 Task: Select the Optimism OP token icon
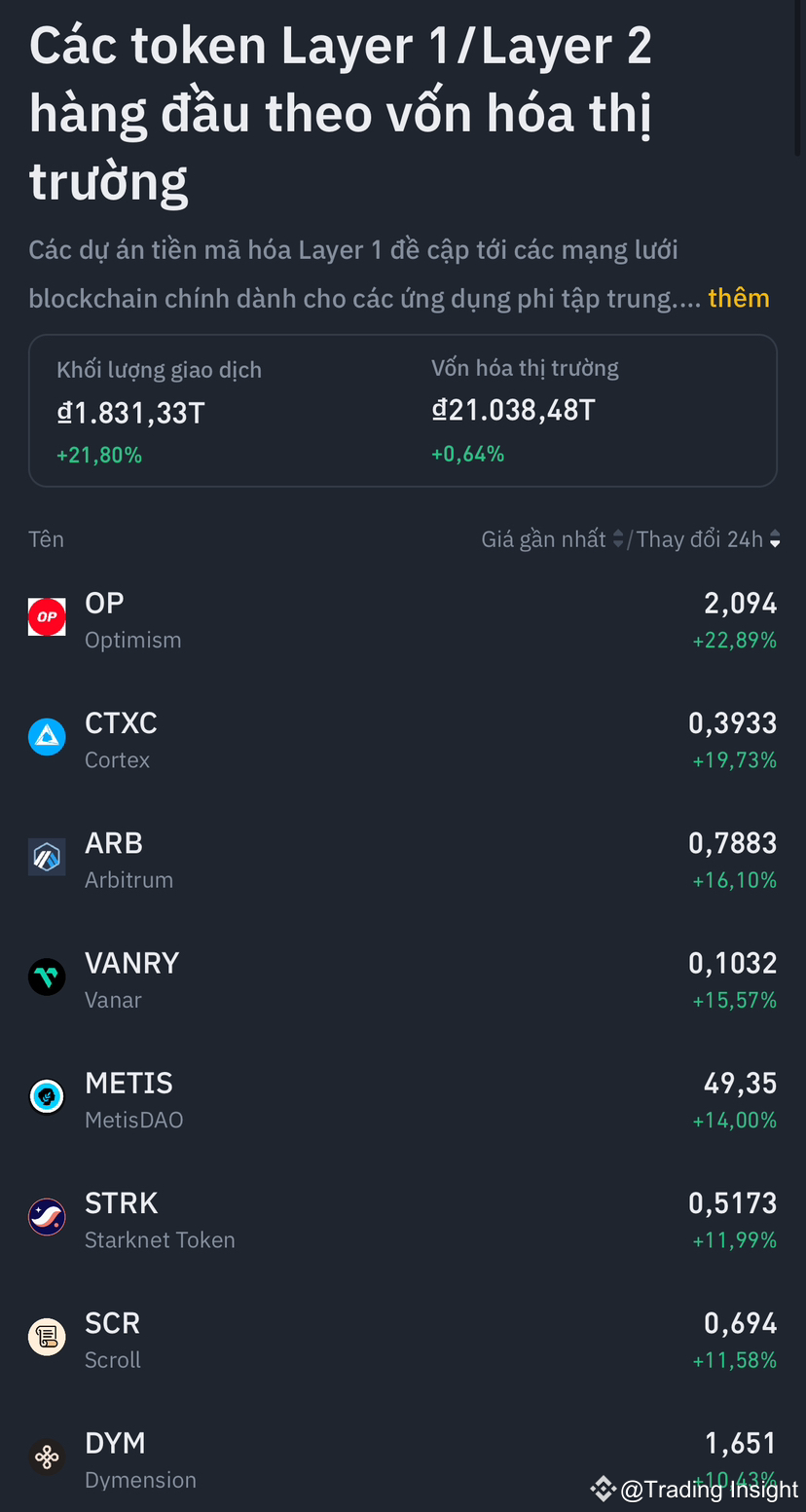[47, 616]
